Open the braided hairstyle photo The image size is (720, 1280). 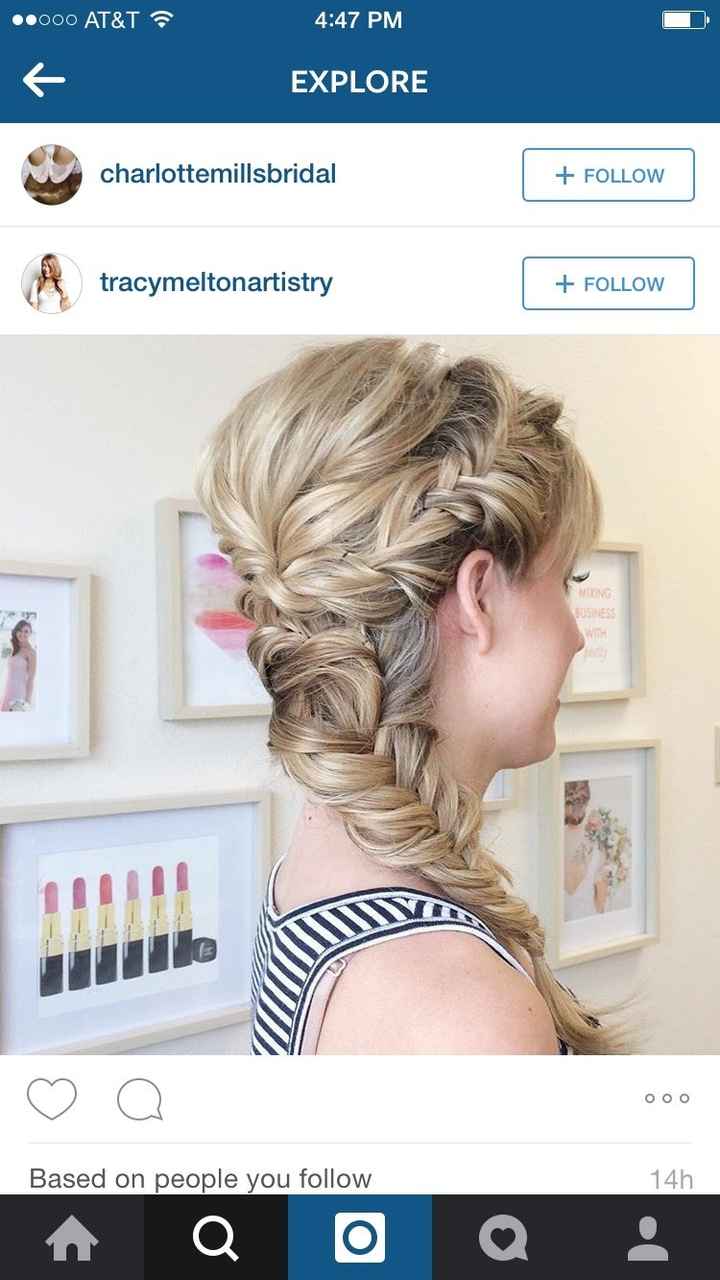[360, 695]
